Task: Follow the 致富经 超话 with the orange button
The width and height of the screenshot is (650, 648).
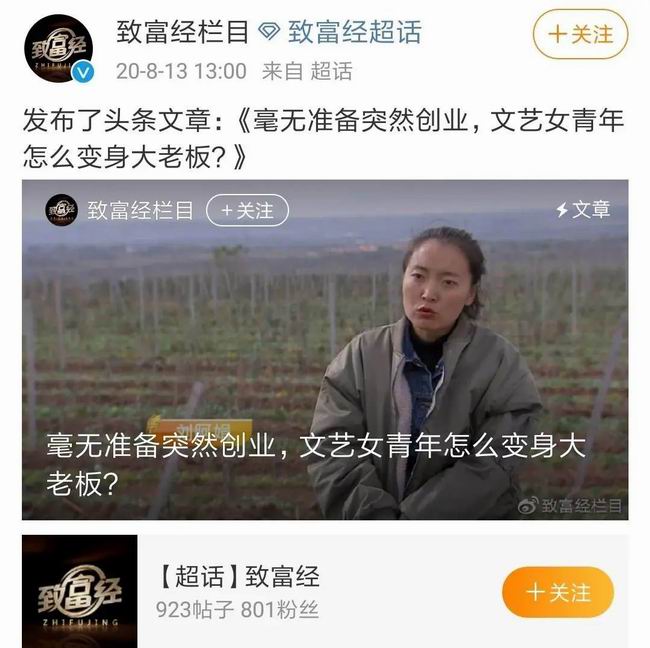Action: pyautogui.click(x=557, y=592)
